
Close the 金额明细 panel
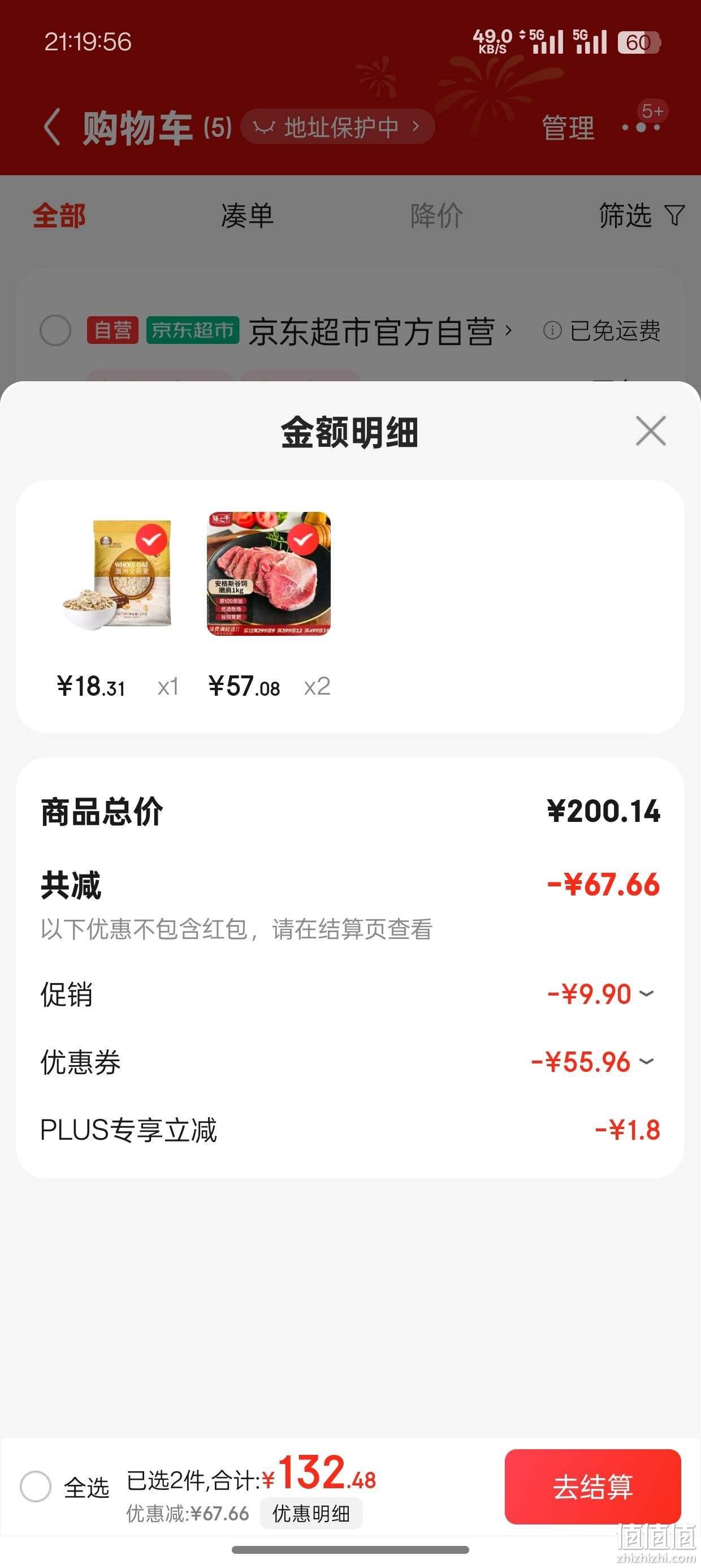(651, 431)
